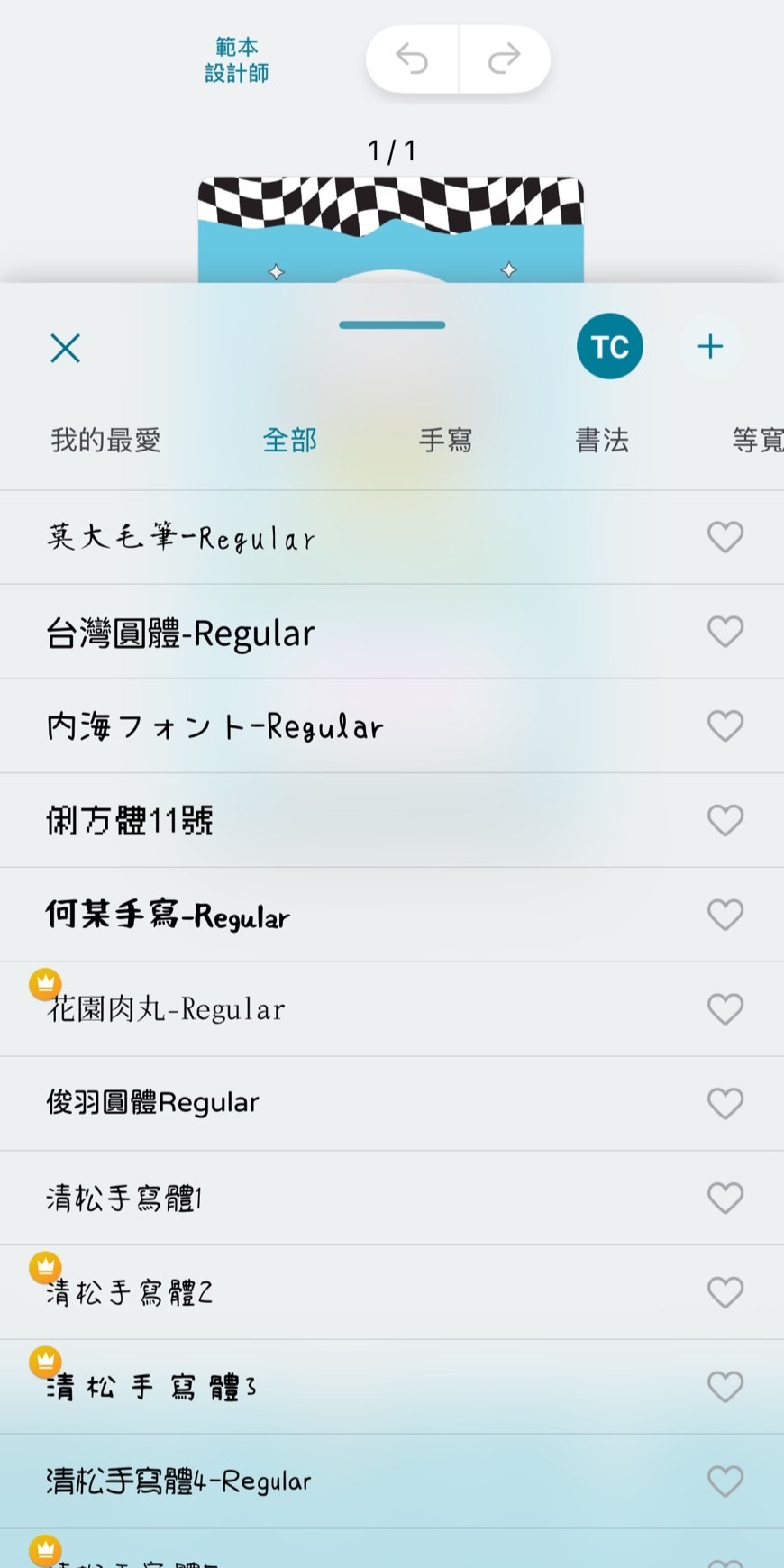The width and height of the screenshot is (784, 1568).
Task: Switch to the 書法 tab
Action: pyautogui.click(x=601, y=440)
